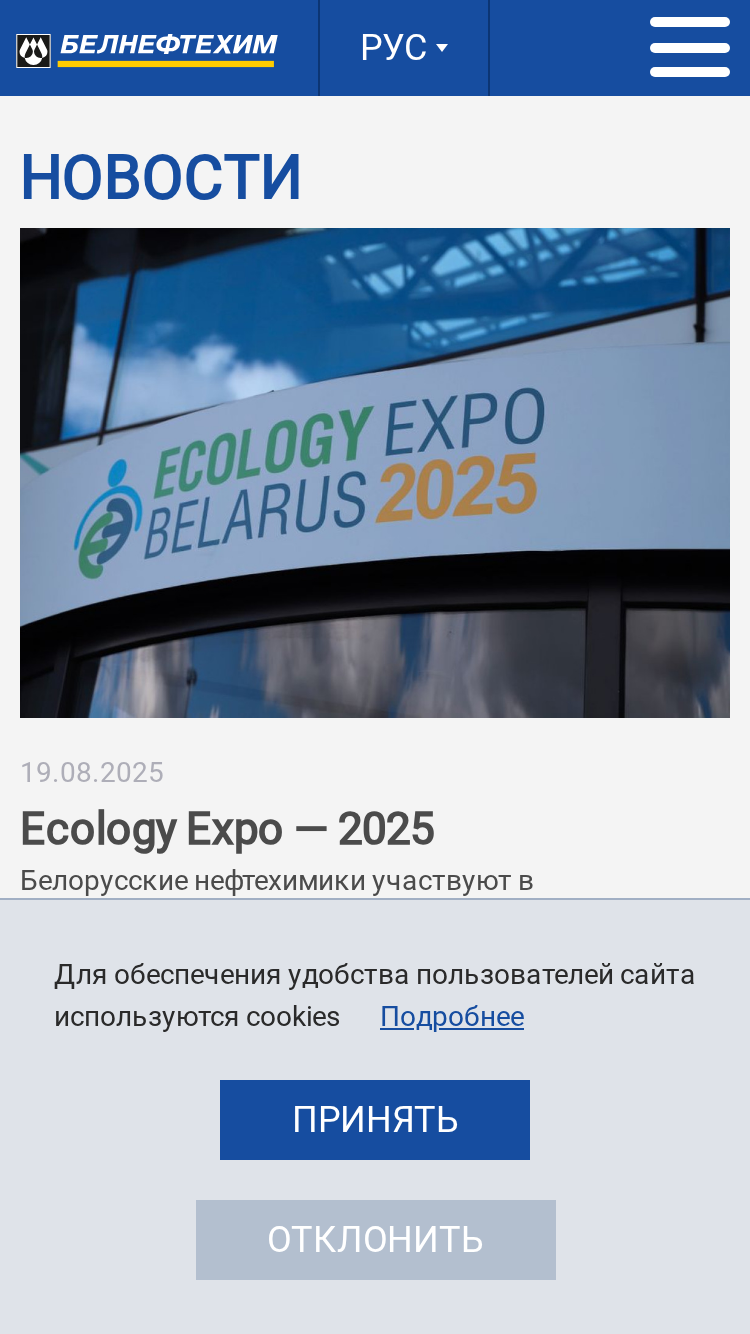Open the Ecology Expo Belarus 2025 news image
Image resolution: width=750 pixels, height=1334 pixels.
[375, 473]
